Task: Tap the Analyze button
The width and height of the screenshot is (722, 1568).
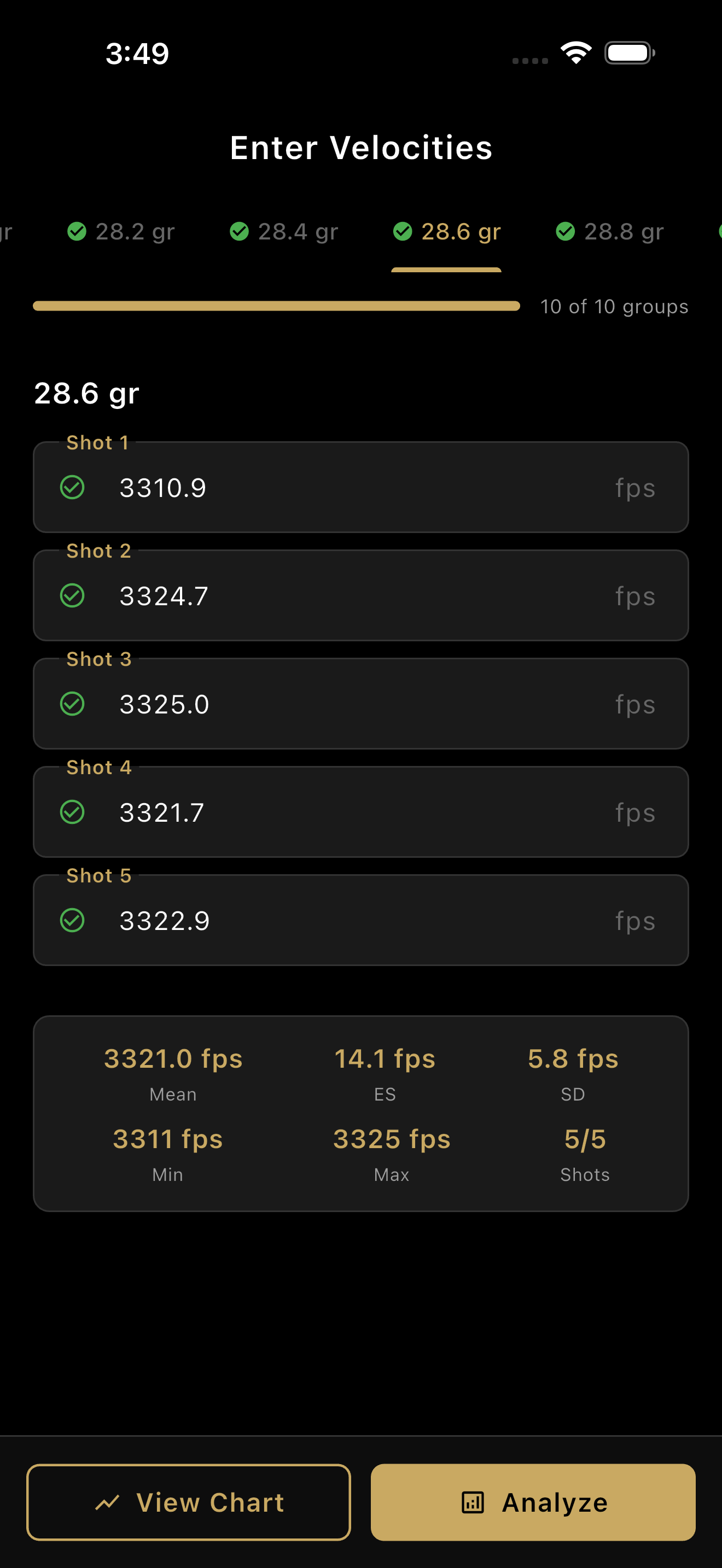Action: 533,1502
